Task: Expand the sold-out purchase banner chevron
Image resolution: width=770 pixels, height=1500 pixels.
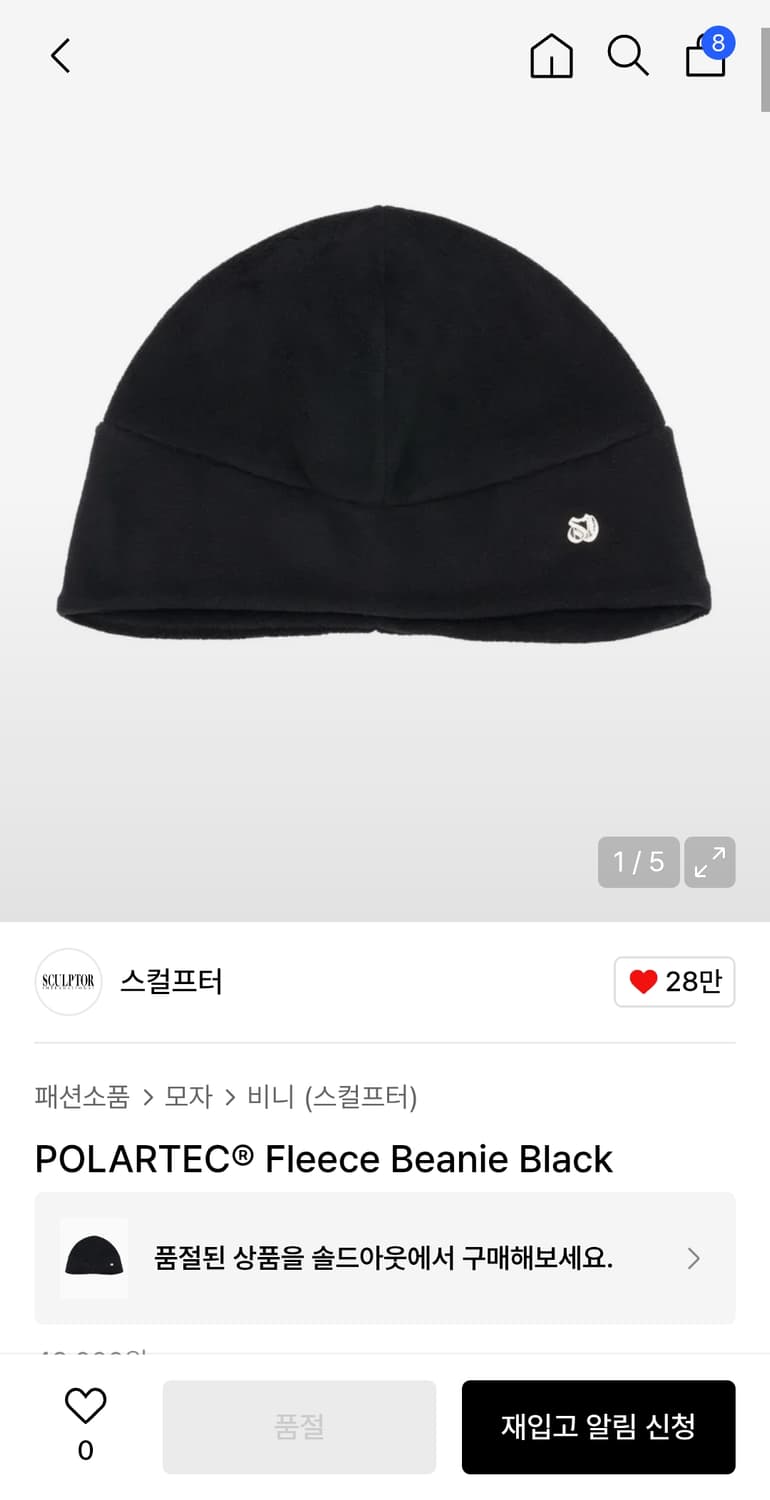Action: [693, 1258]
